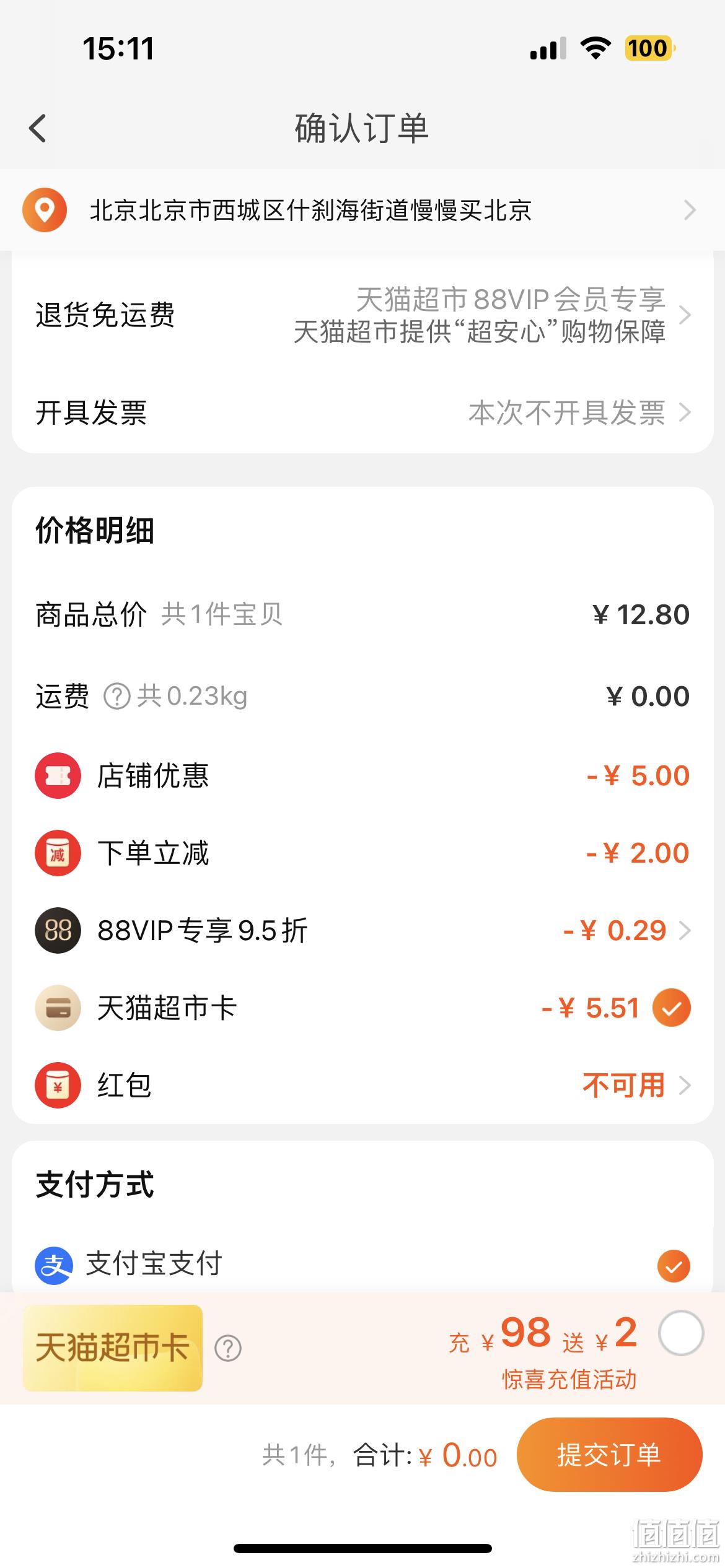Open the delivery address row for 北京市西城区

click(x=362, y=211)
